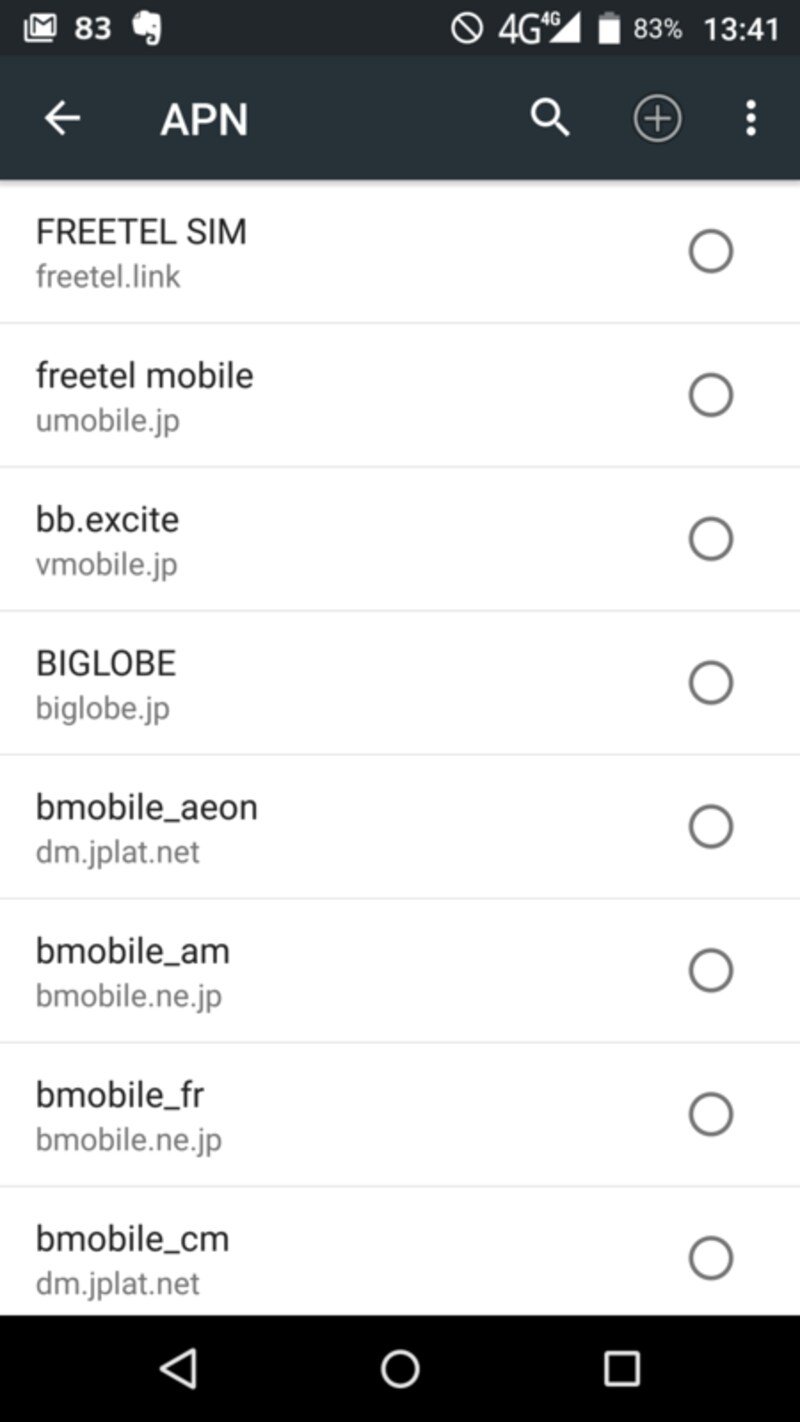Viewport: 800px width, 1422px height.
Task: Go back from the APN screen
Action: (62, 119)
